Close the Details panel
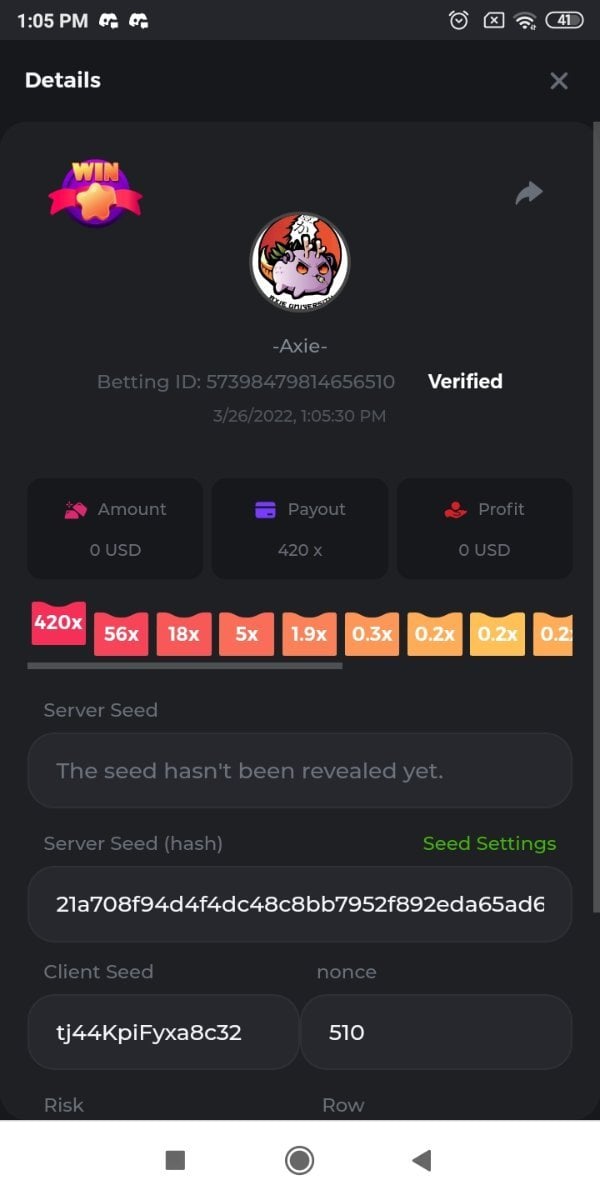Screen dimensions: 600x1200 tap(559, 81)
